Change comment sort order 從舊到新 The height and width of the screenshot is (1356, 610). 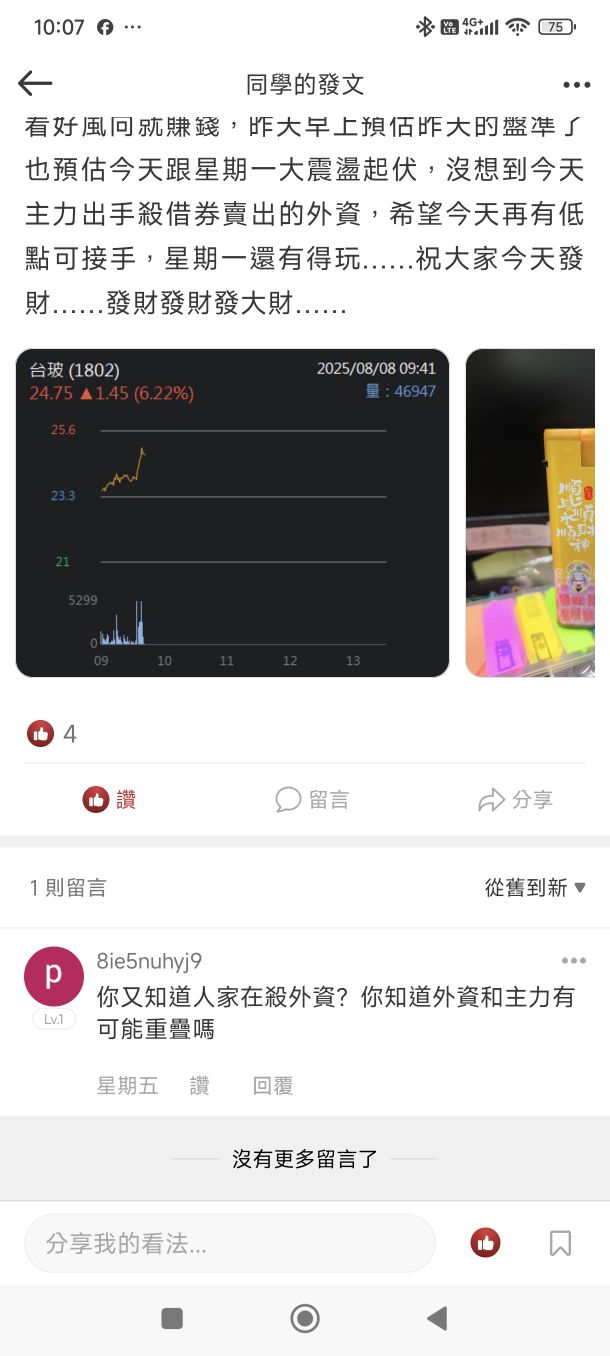click(x=535, y=887)
